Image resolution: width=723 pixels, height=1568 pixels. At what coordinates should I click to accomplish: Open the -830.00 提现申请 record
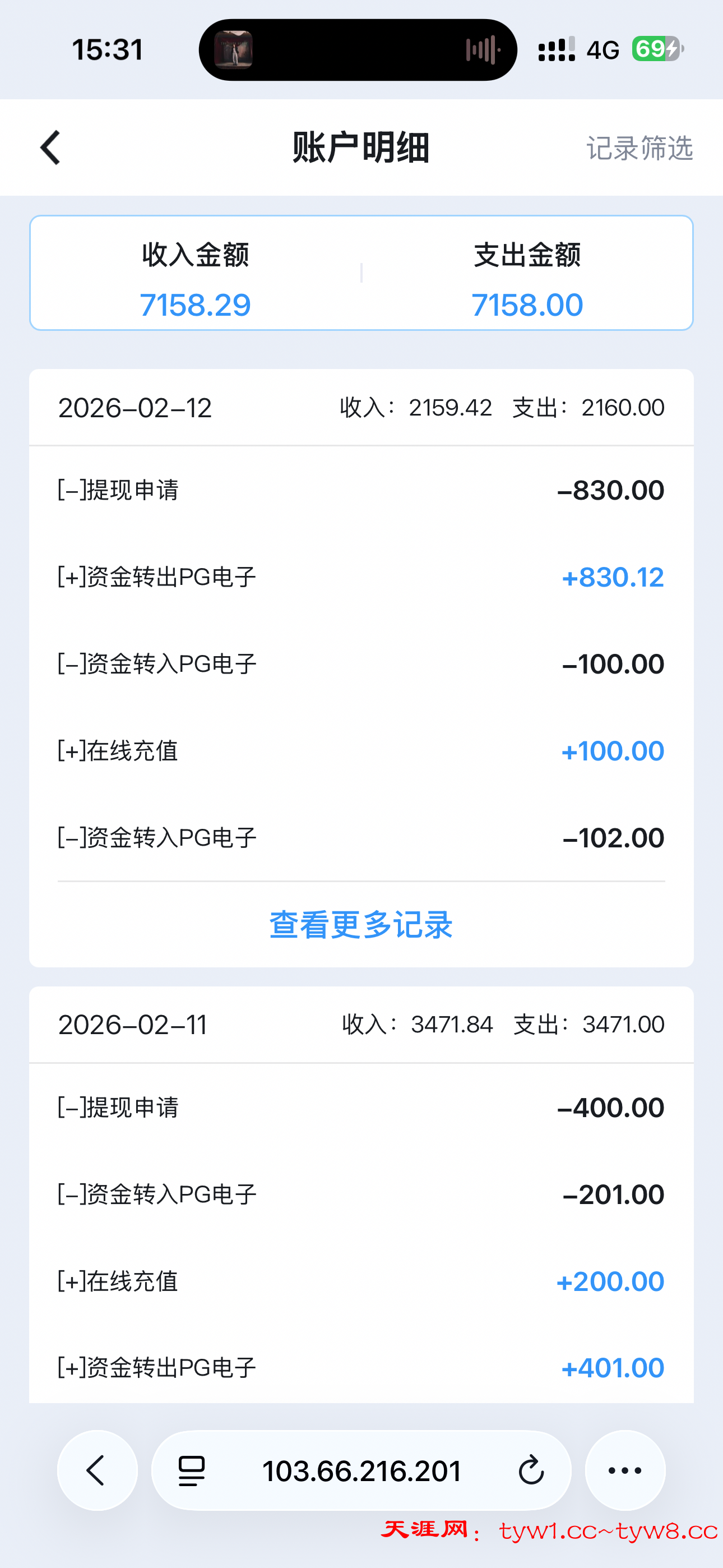pos(361,489)
